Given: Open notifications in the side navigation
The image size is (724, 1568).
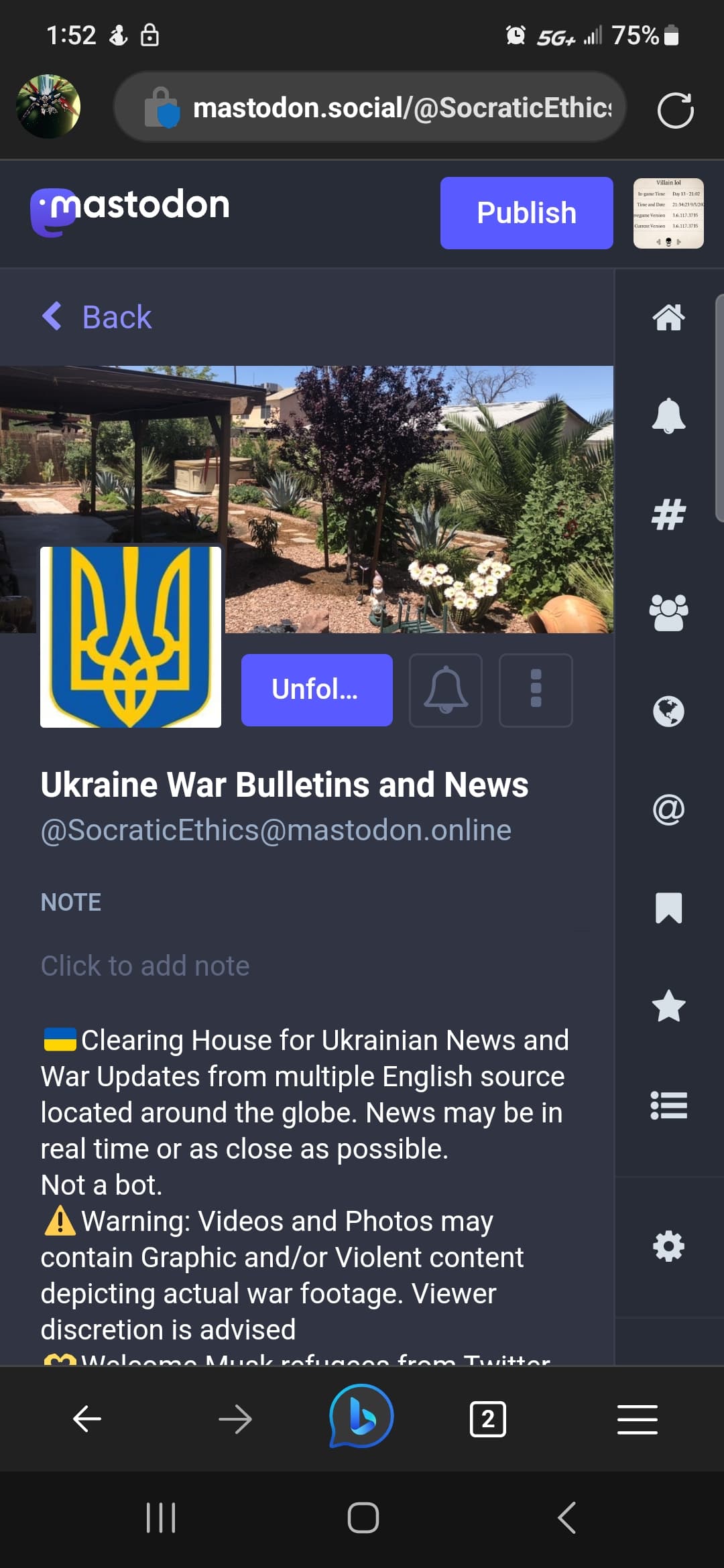Looking at the screenshot, I should 668,415.
